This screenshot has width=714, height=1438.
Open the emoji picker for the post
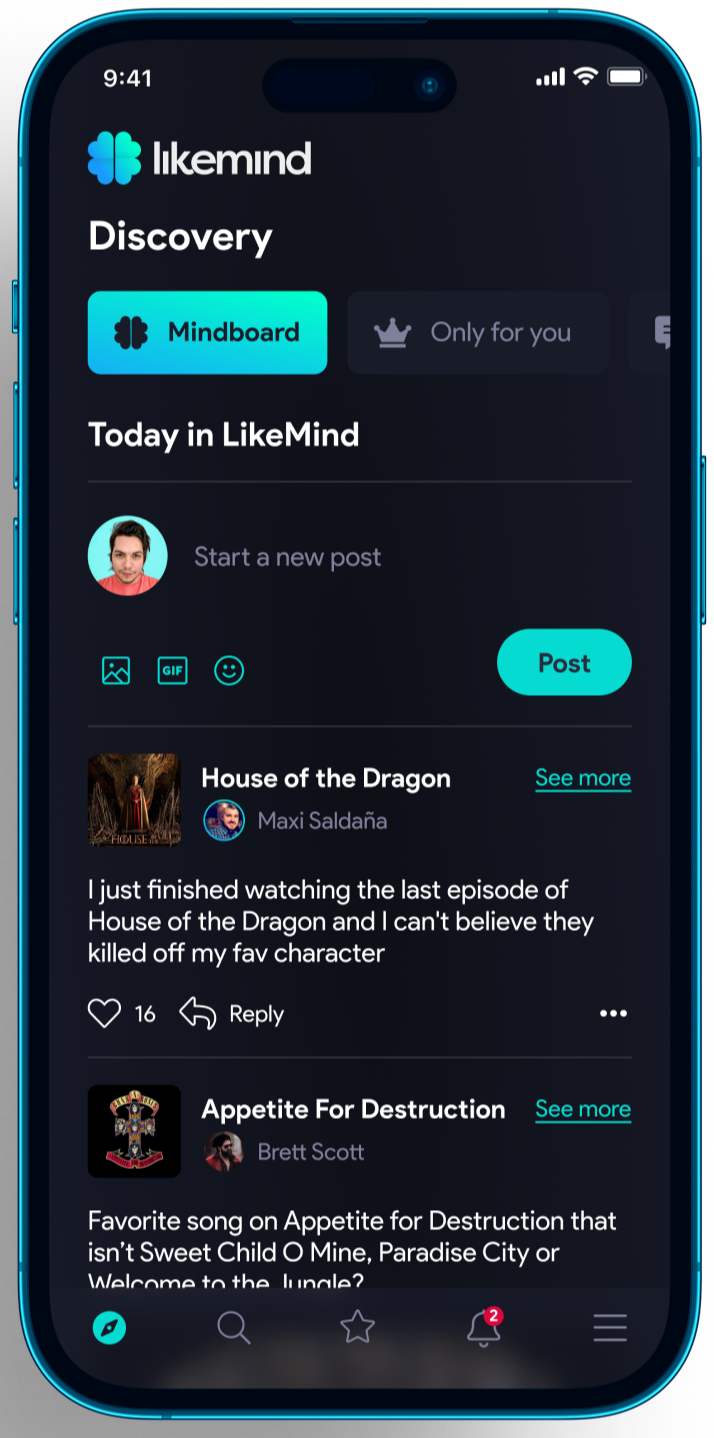coord(229,670)
